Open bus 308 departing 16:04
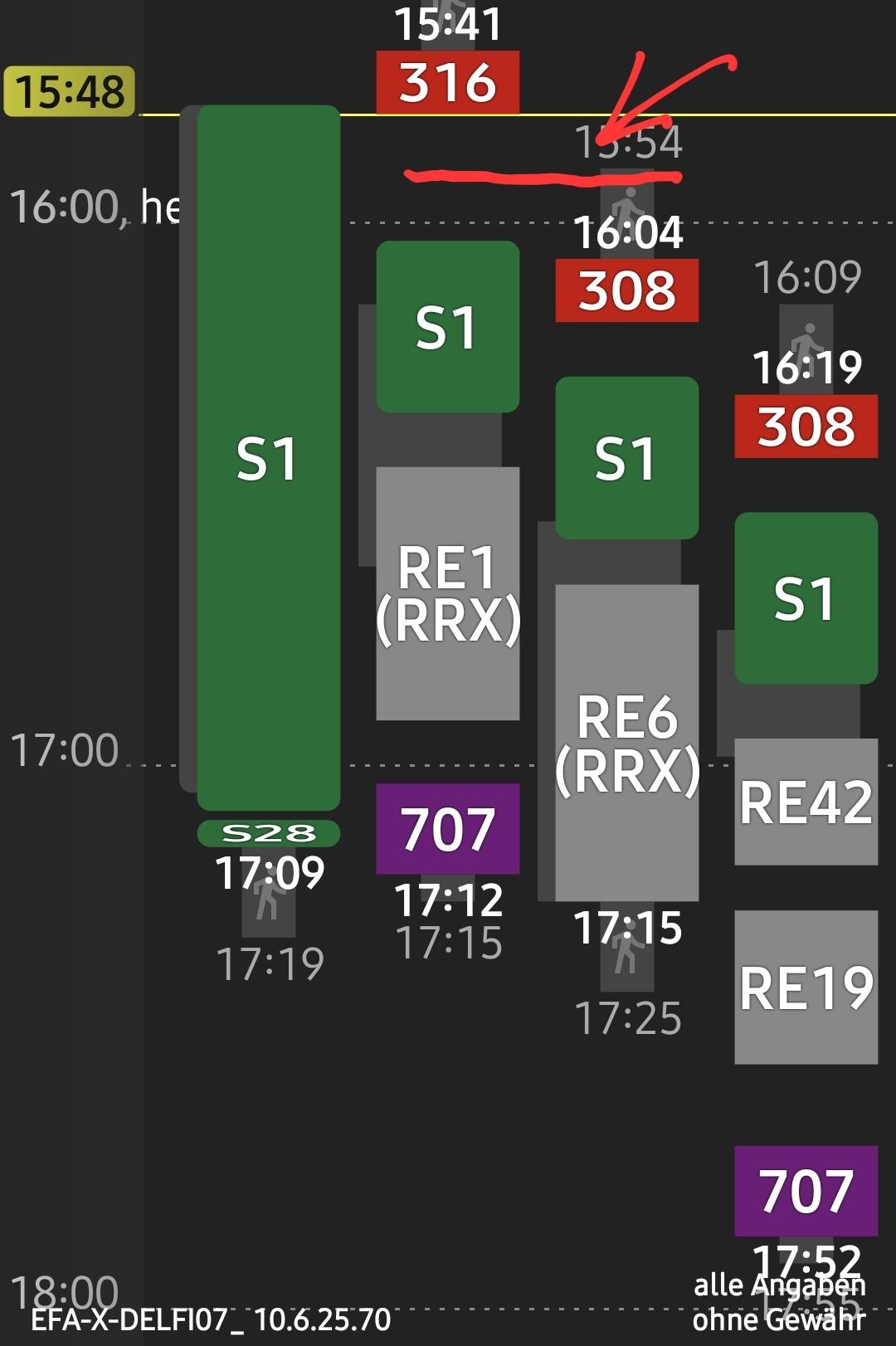 click(626, 290)
